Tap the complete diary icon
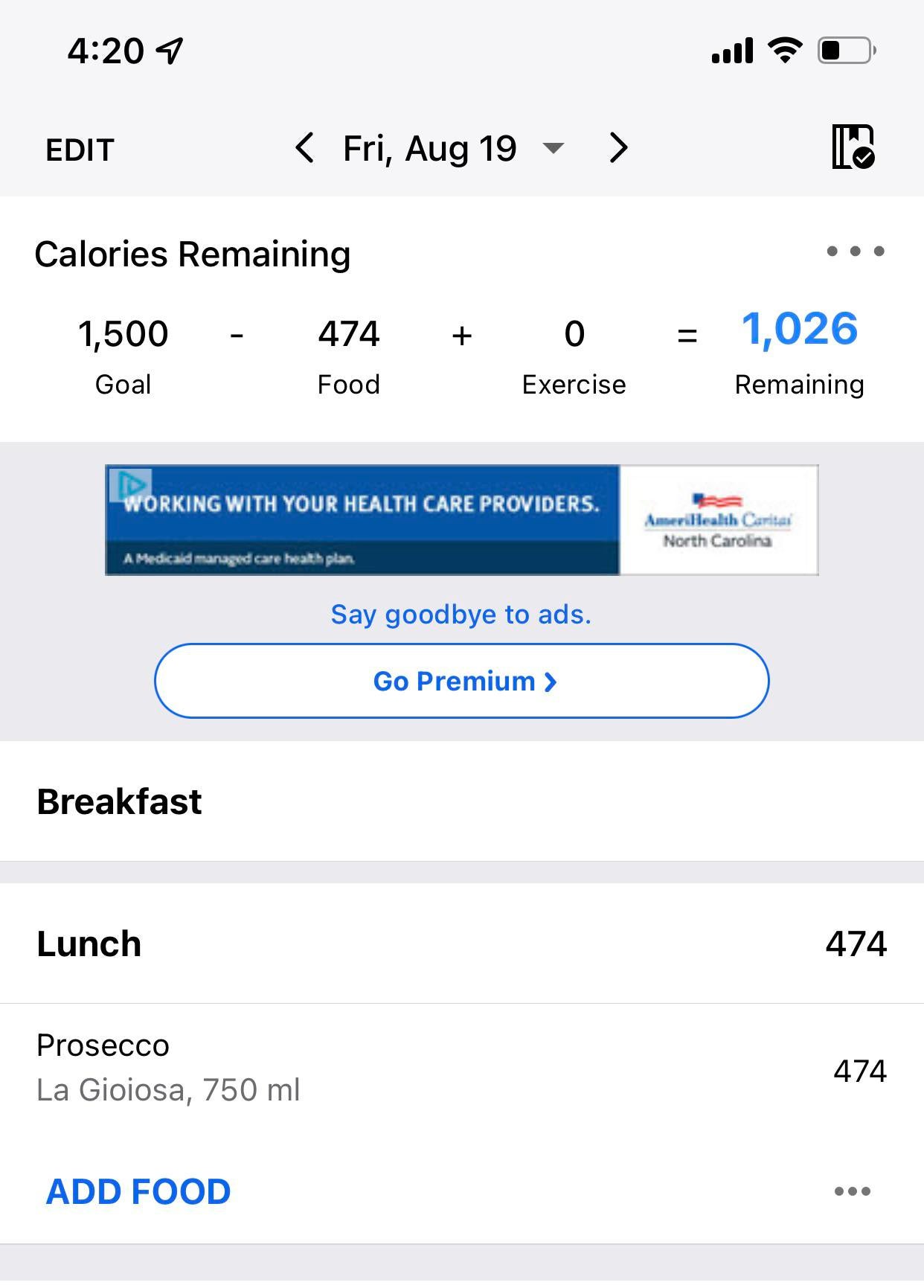The image size is (924, 1288). tap(853, 147)
